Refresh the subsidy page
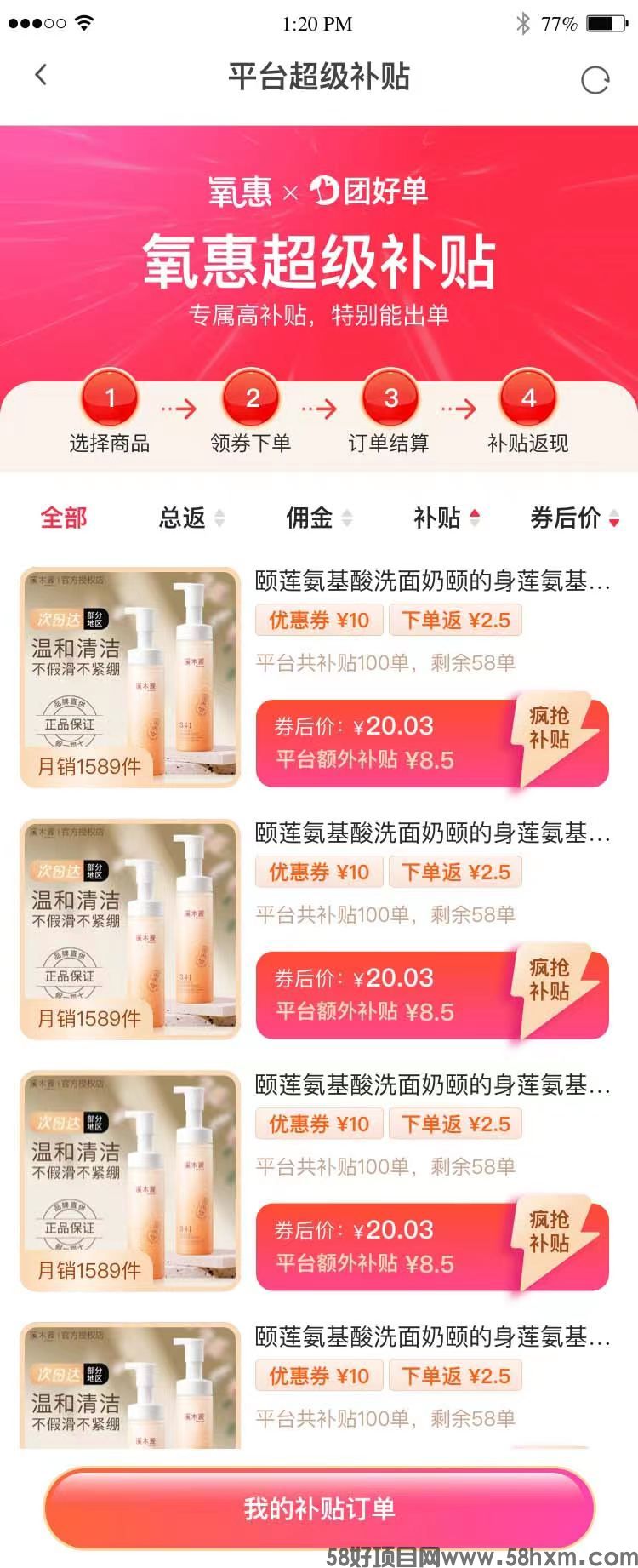The image size is (638, 1568). (x=595, y=80)
